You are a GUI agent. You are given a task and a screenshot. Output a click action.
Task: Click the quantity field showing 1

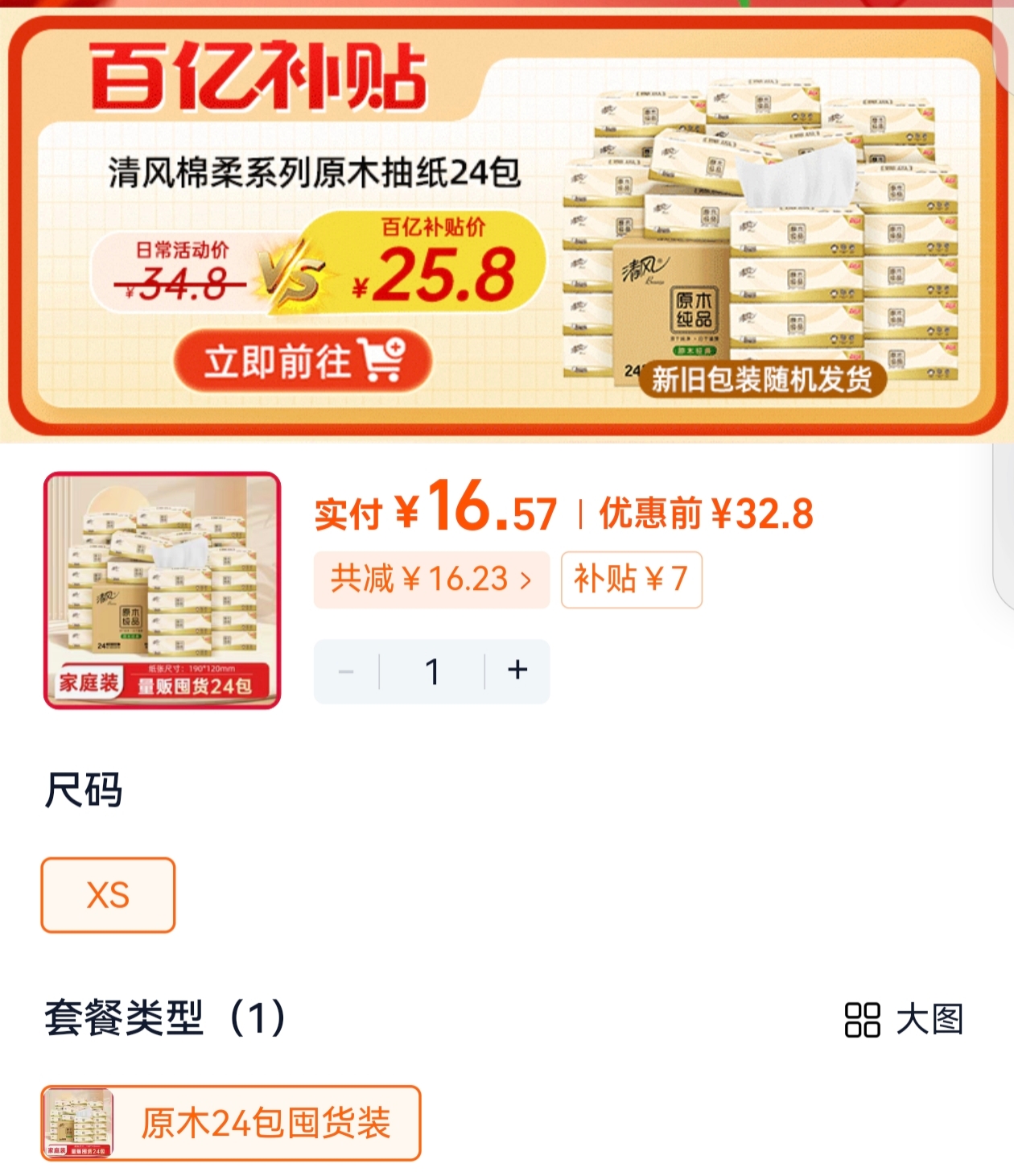pos(432,671)
